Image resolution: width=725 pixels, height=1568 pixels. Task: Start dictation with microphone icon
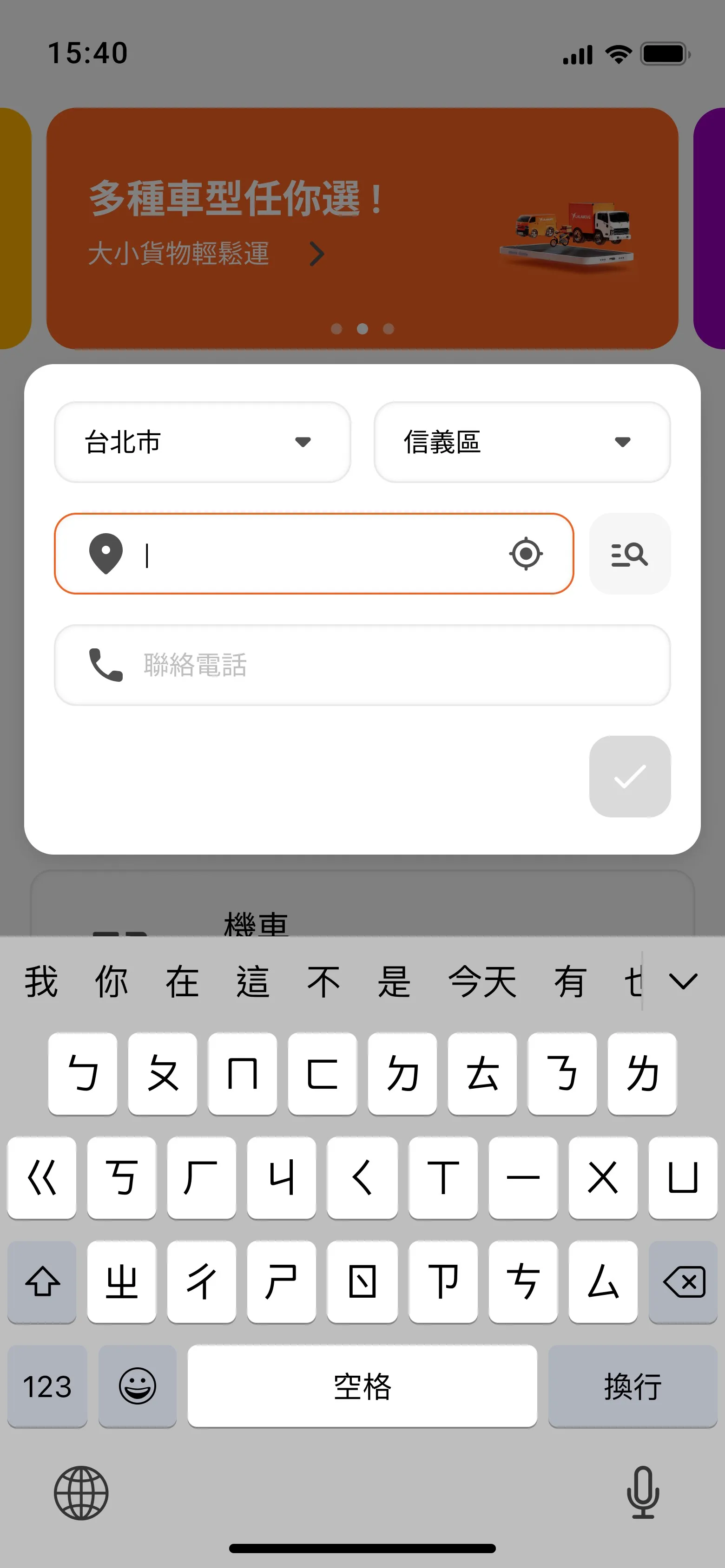[643, 1492]
